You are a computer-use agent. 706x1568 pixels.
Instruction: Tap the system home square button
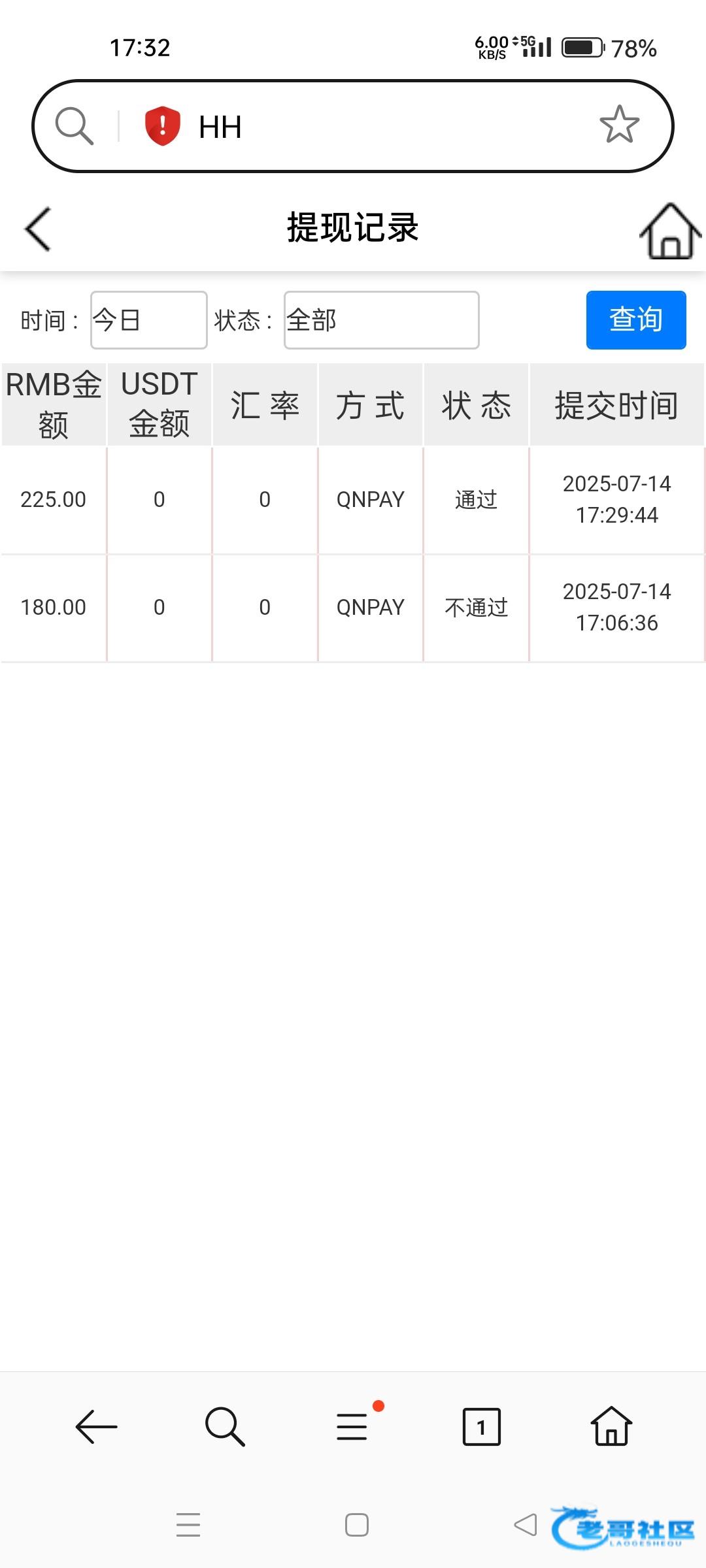click(357, 1525)
